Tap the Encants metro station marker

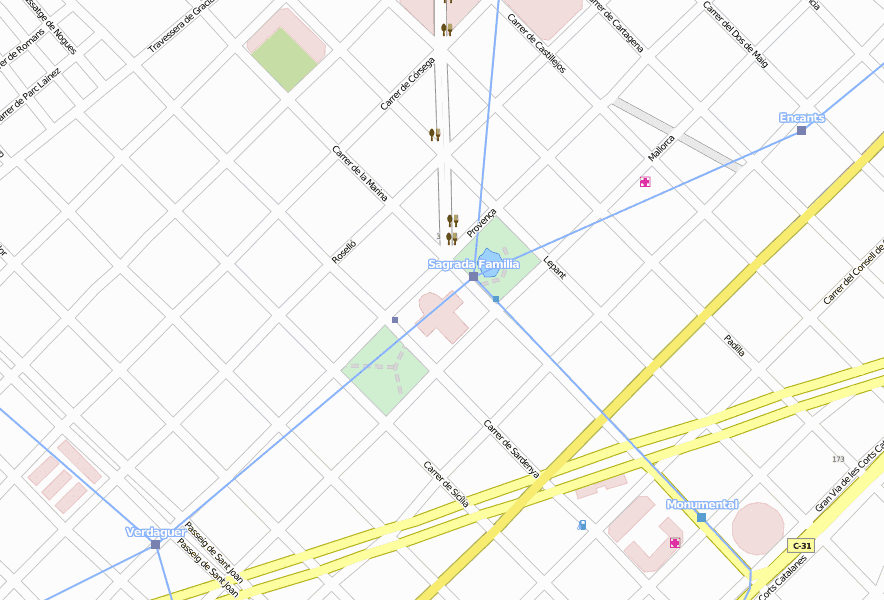coord(801,130)
